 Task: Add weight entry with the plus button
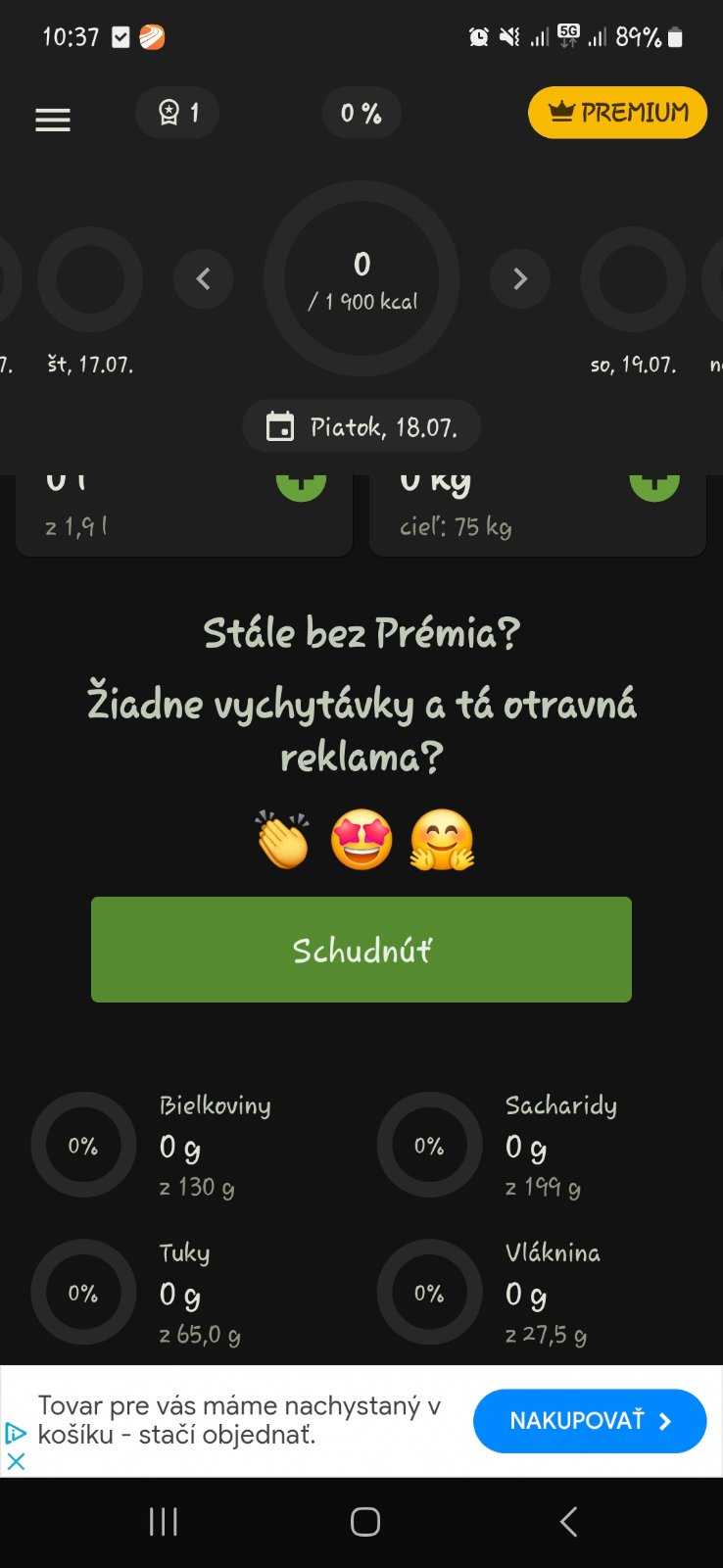coord(653,485)
